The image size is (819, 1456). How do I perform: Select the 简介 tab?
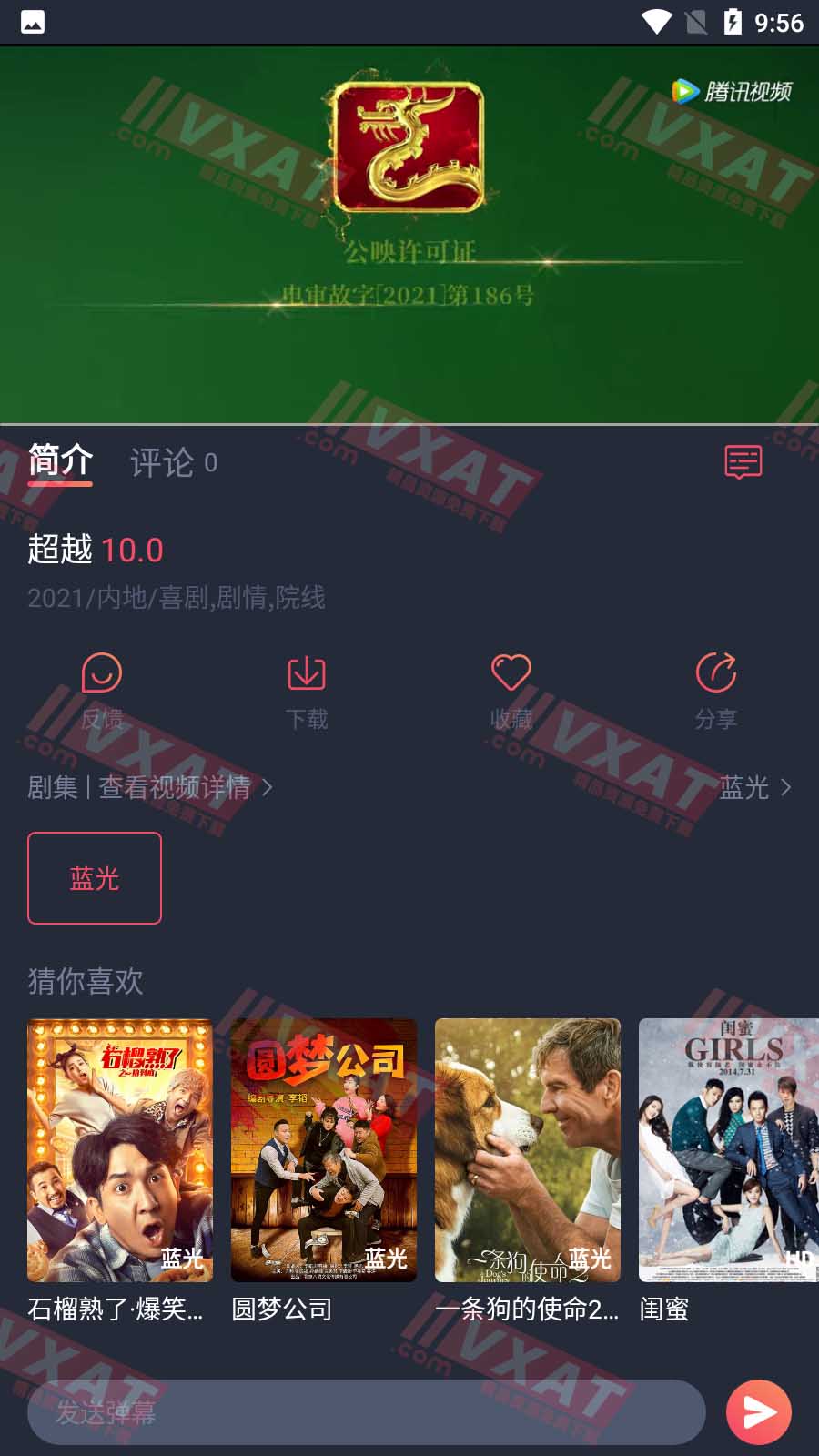click(x=60, y=461)
